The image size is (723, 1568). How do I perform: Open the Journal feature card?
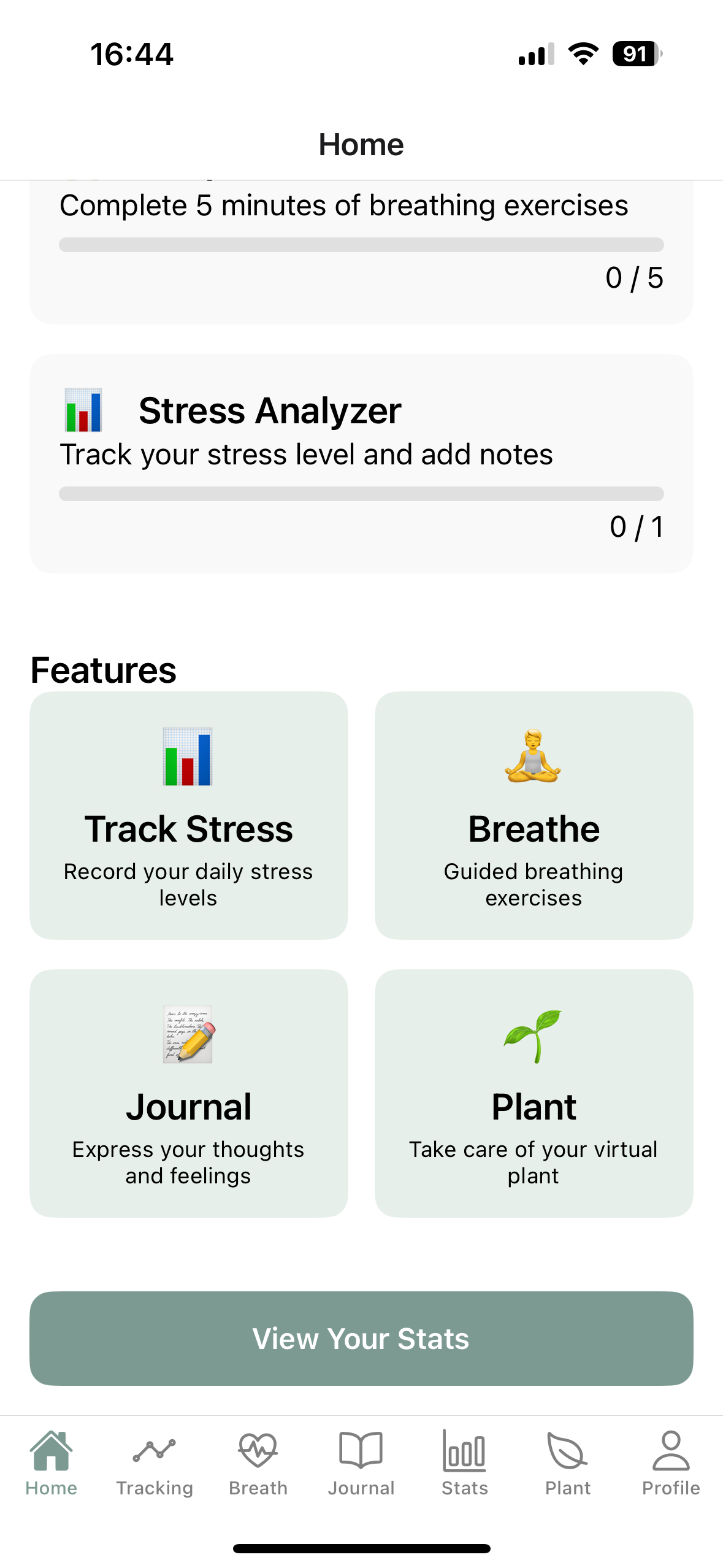(x=188, y=1093)
